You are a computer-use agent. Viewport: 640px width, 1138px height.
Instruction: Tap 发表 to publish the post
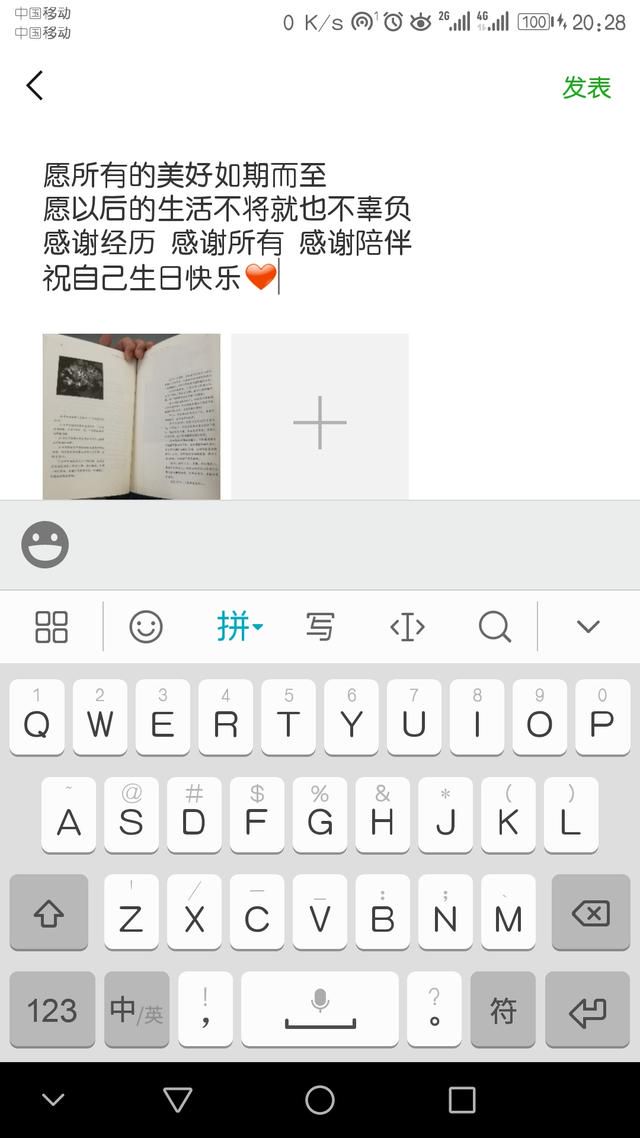[586, 88]
